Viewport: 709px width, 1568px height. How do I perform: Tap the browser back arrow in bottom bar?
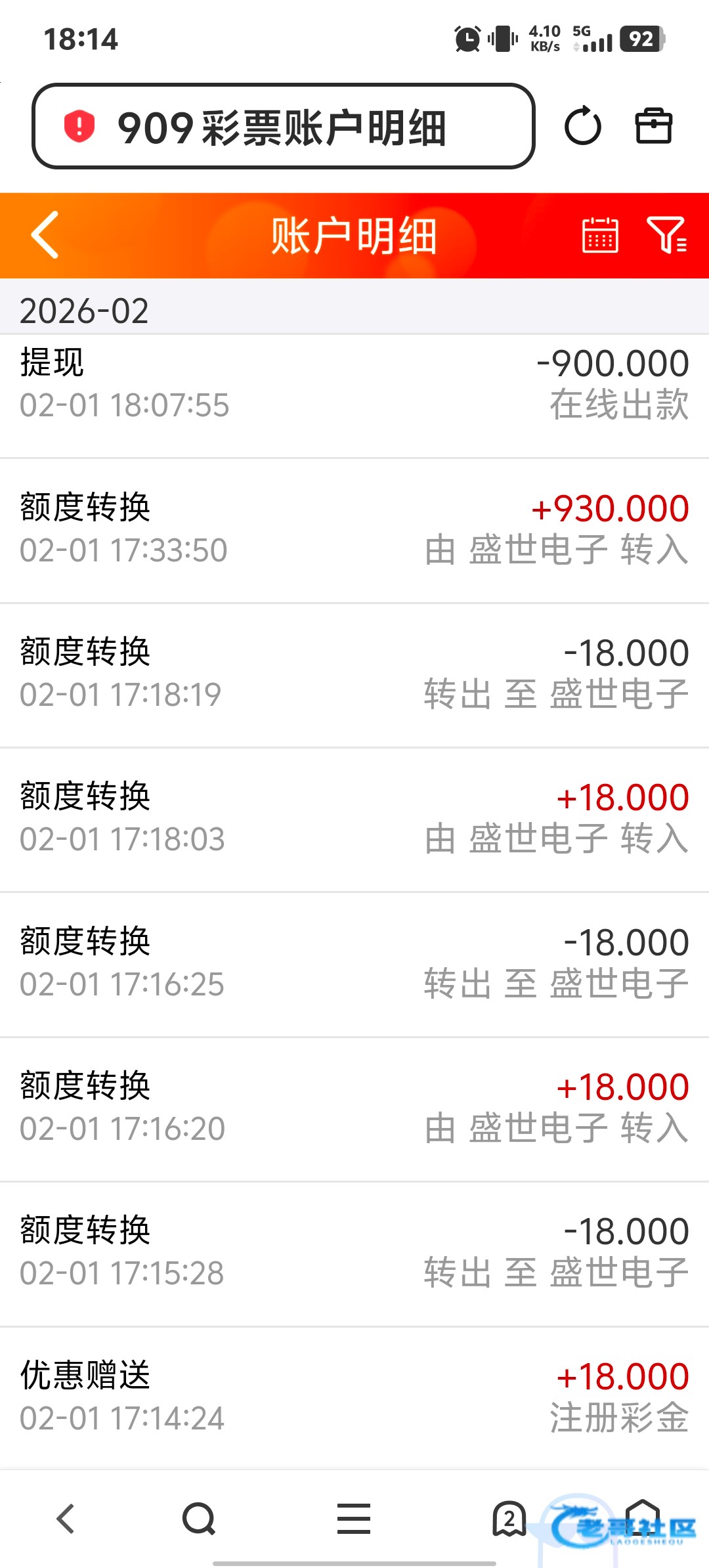click(x=66, y=1519)
